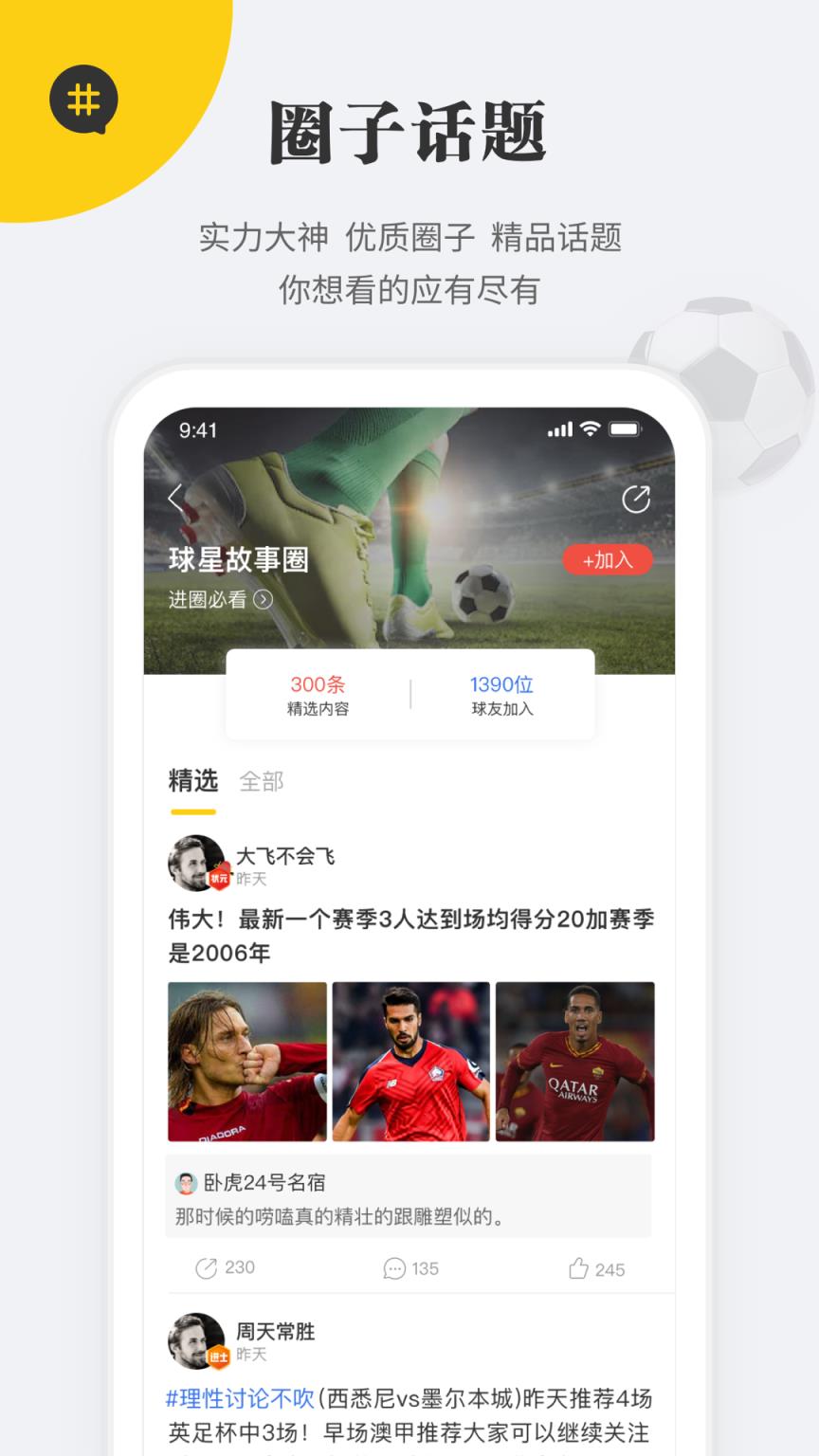Tap the hashtag chat bubble logo
This screenshot has width=819, height=1456.
(82, 99)
